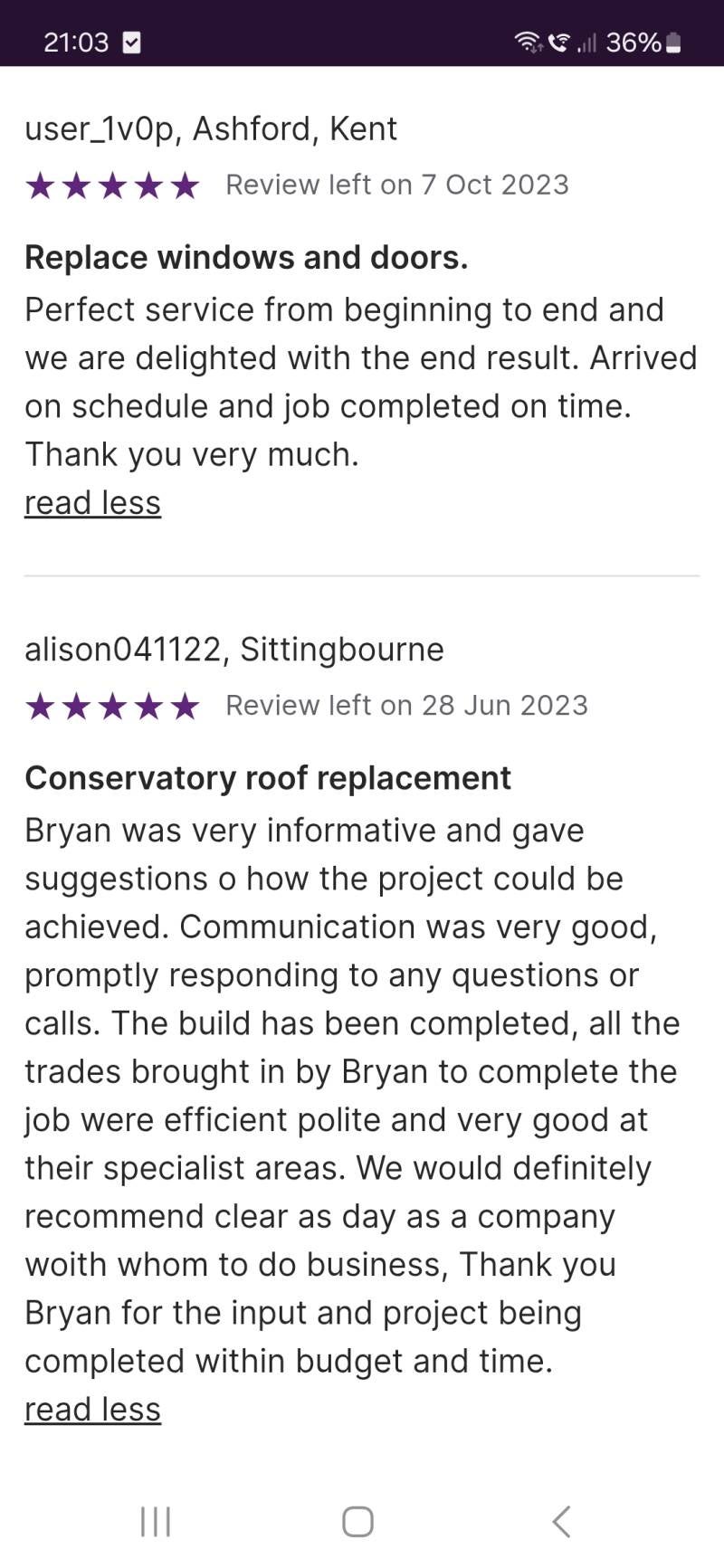This screenshot has height=1568, width=724.
Task: Return to the home screen
Action: [358, 1521]
